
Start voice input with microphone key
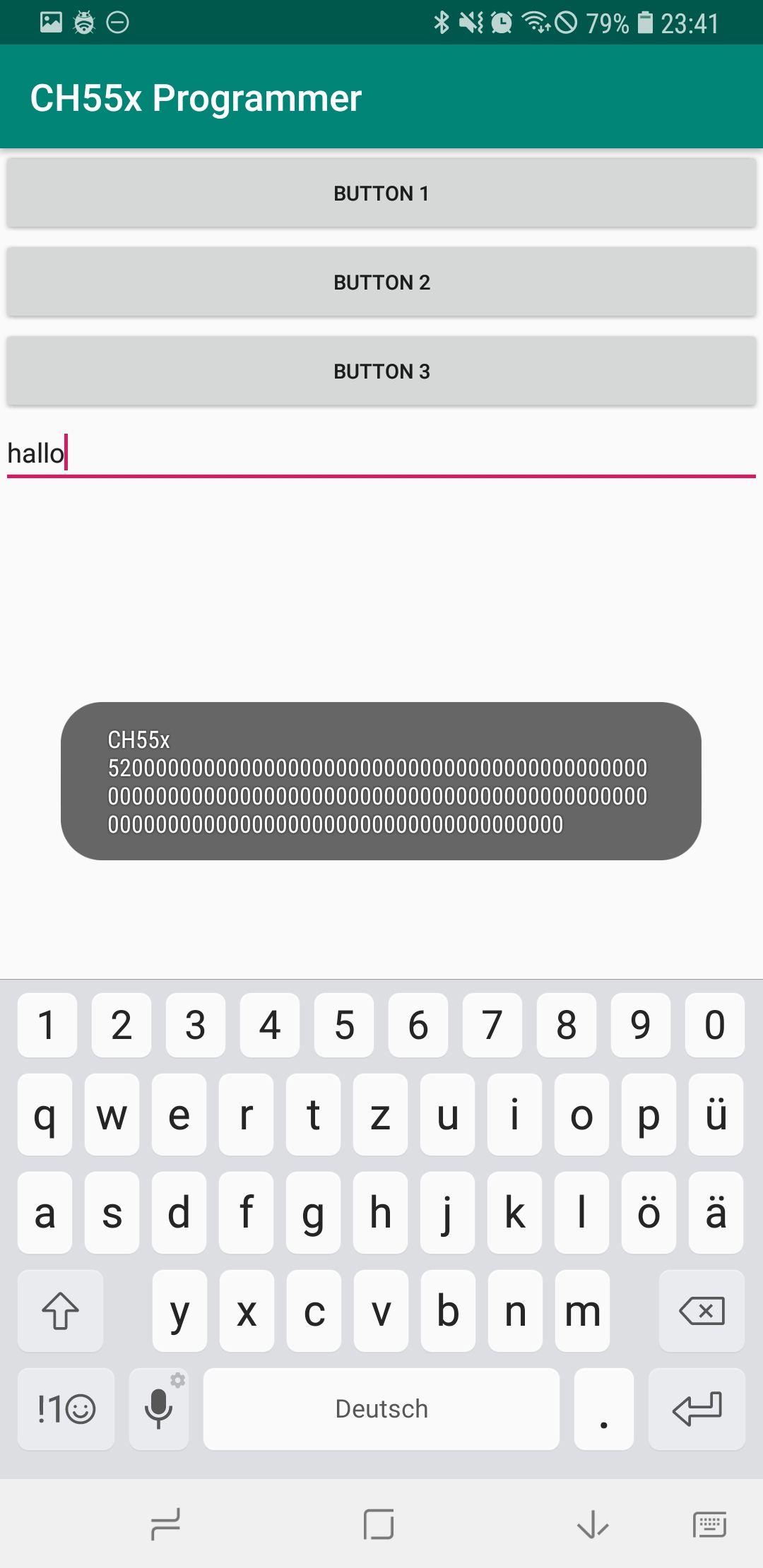pos(159,1409)
